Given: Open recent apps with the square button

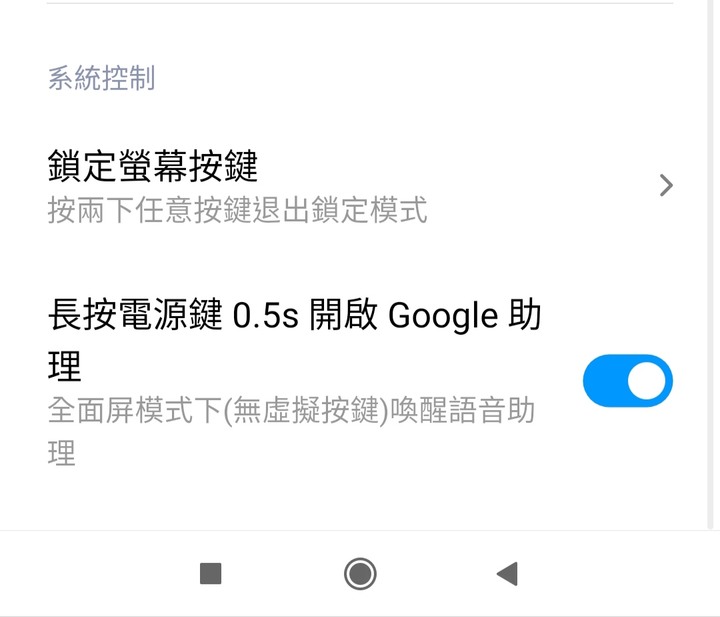Looking at the screenshot, I should [211, 574].
